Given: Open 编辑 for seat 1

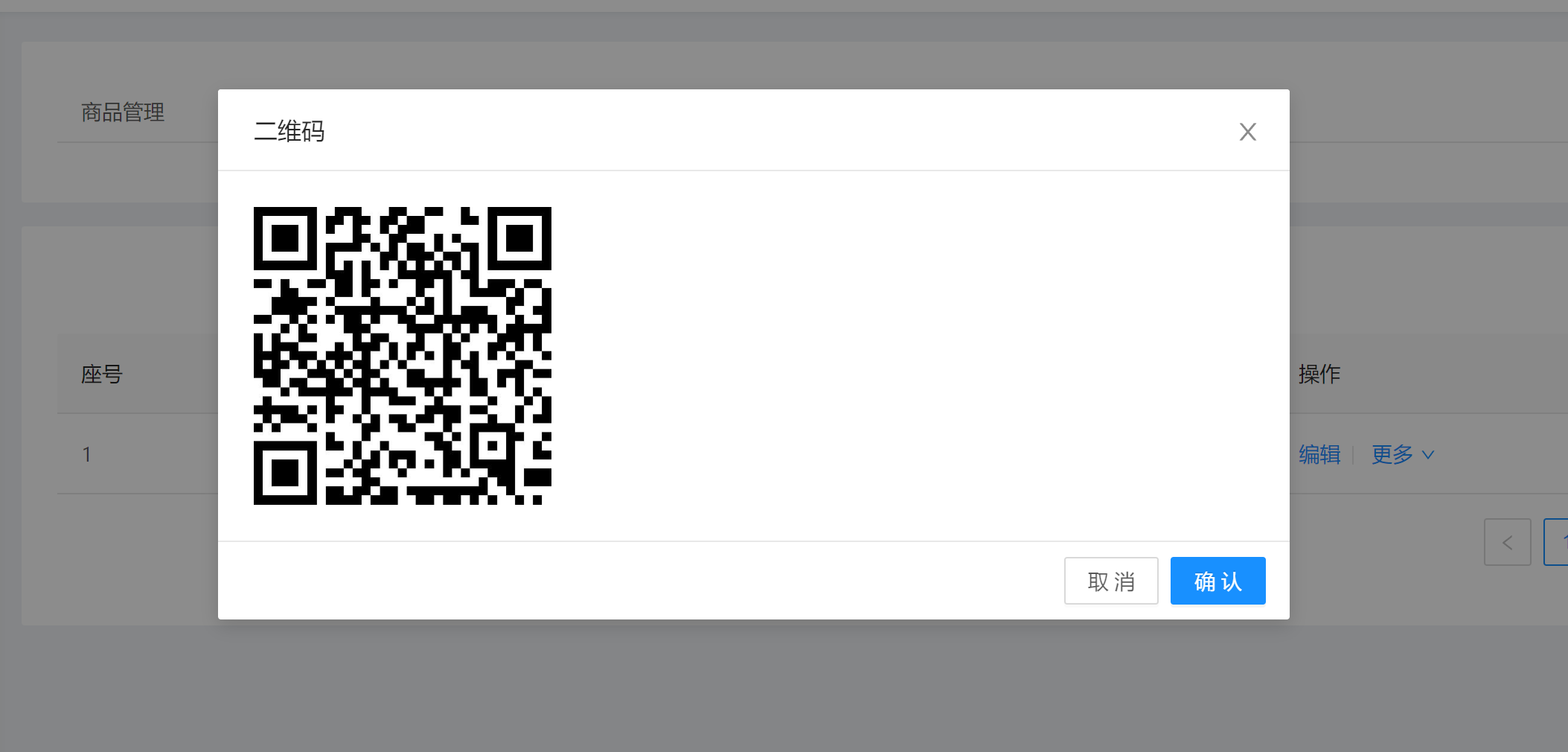Looking at the screenshot, I should point(1319,454).
